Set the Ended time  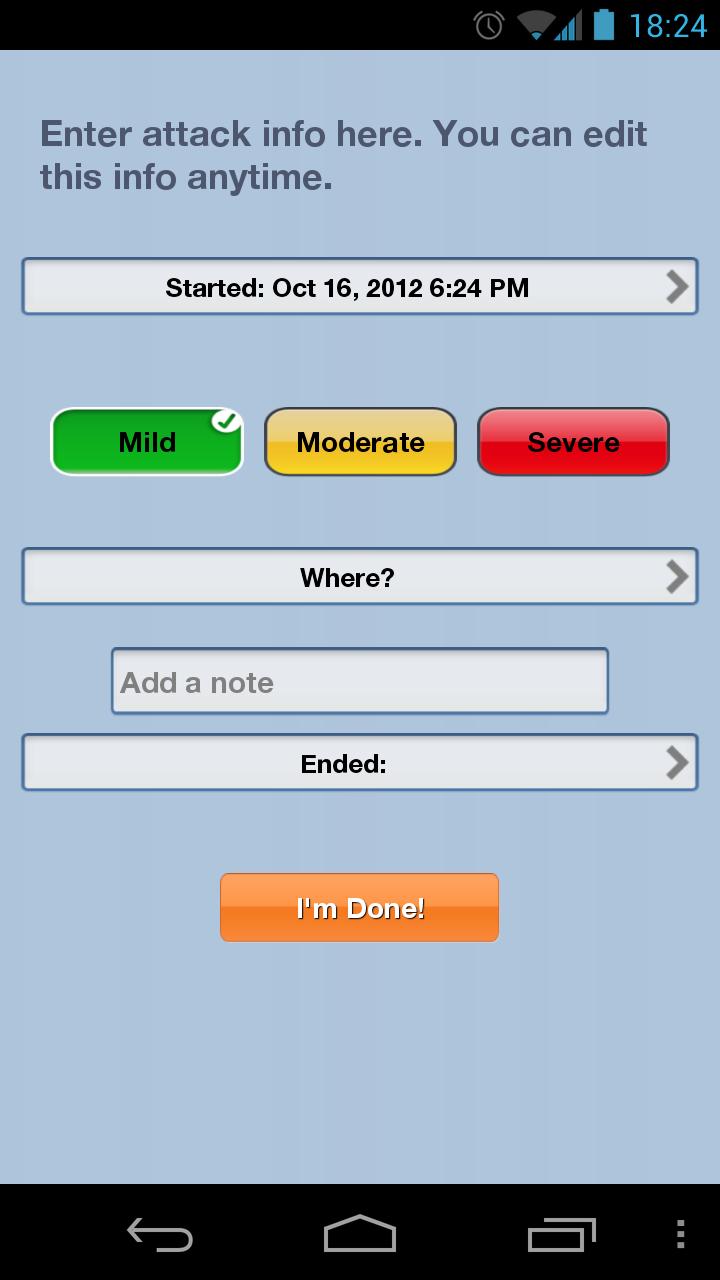360,764
